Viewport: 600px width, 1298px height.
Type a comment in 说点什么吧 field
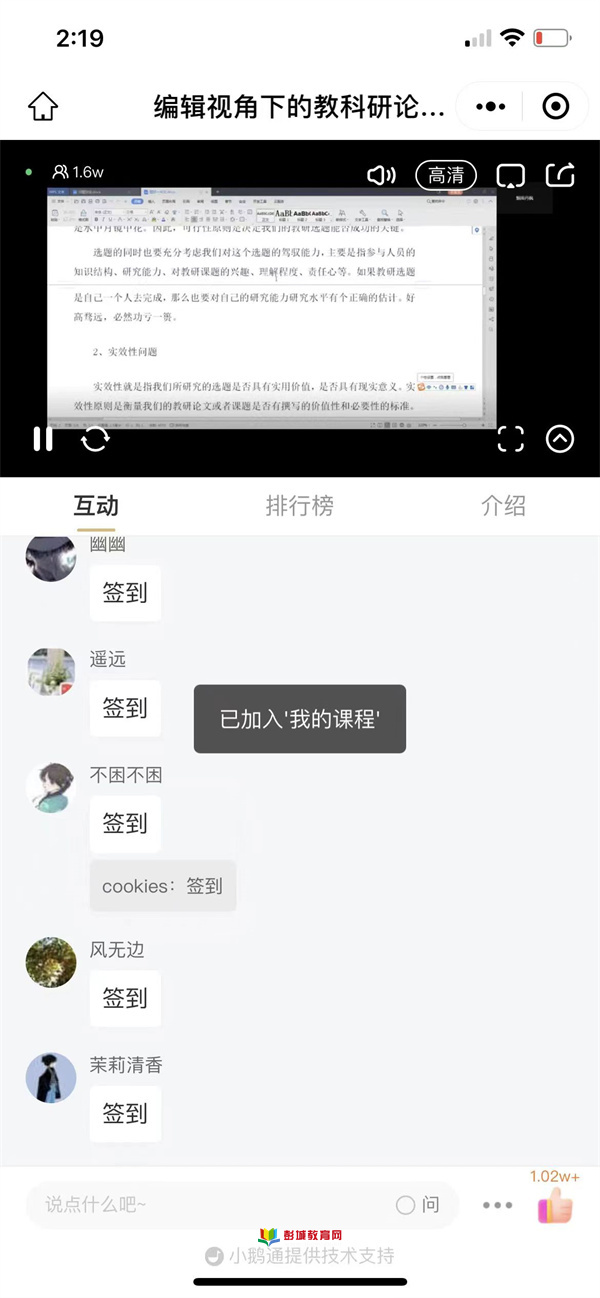pos(210,1205)
